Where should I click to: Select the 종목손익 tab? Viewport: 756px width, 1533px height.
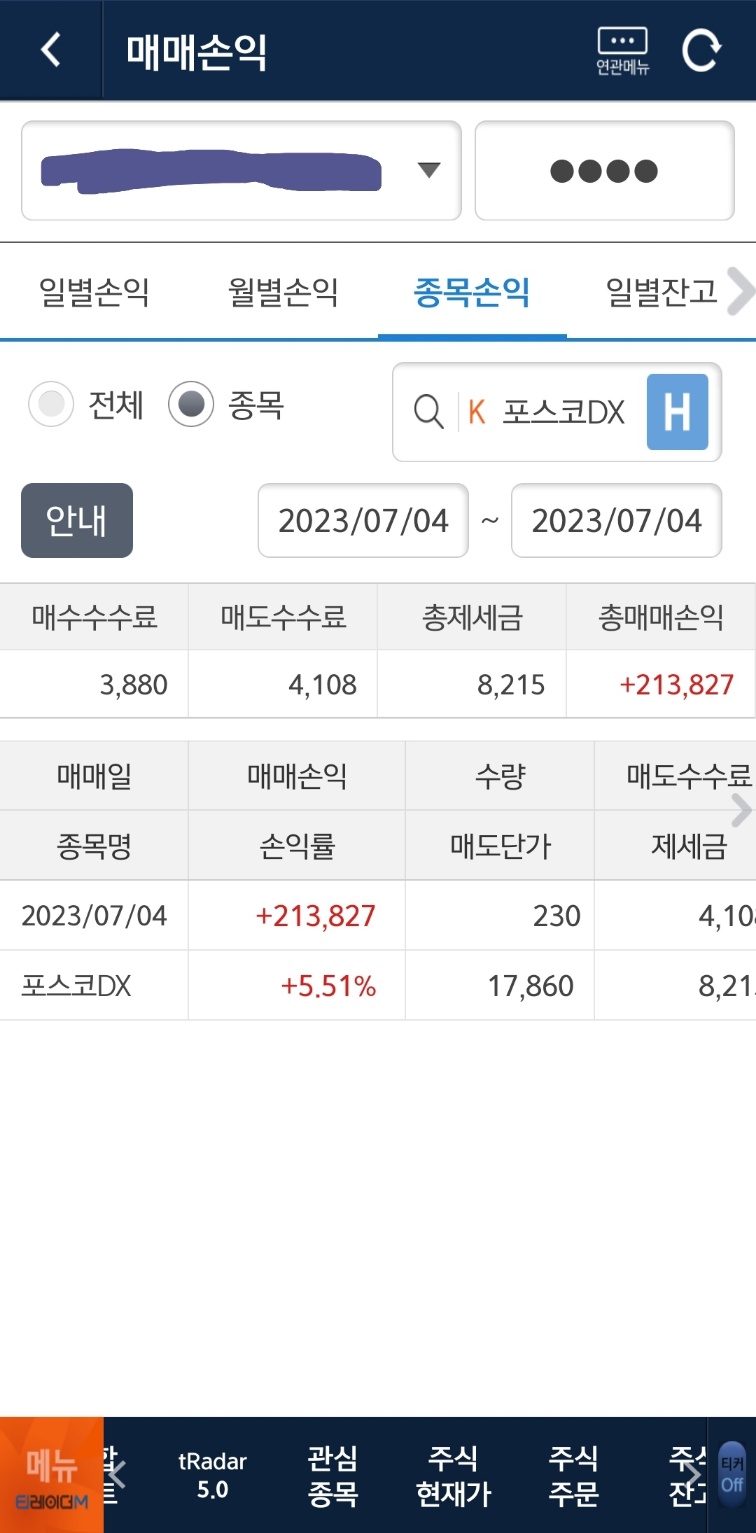(x=472, y=293)
